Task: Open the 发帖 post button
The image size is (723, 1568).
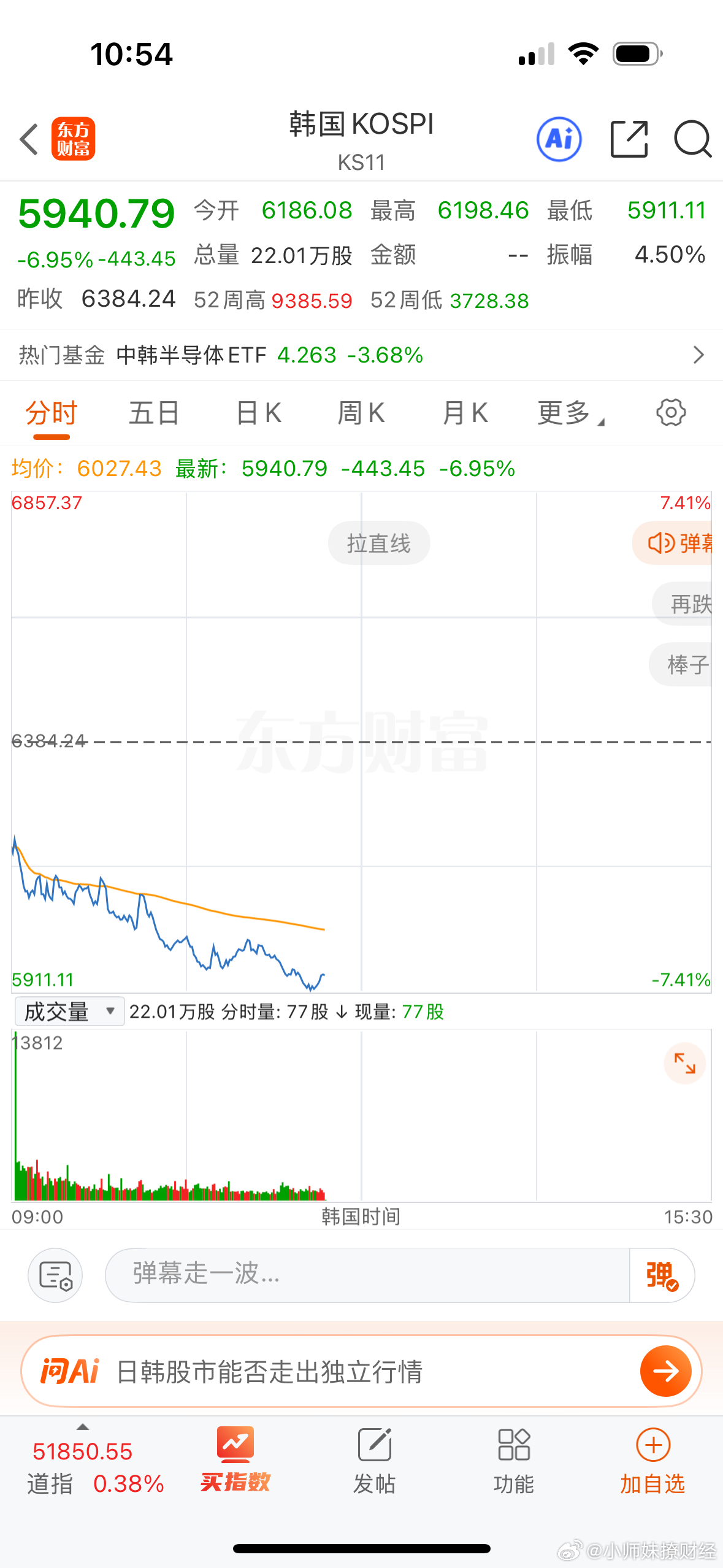Action: coord(374,1461)
